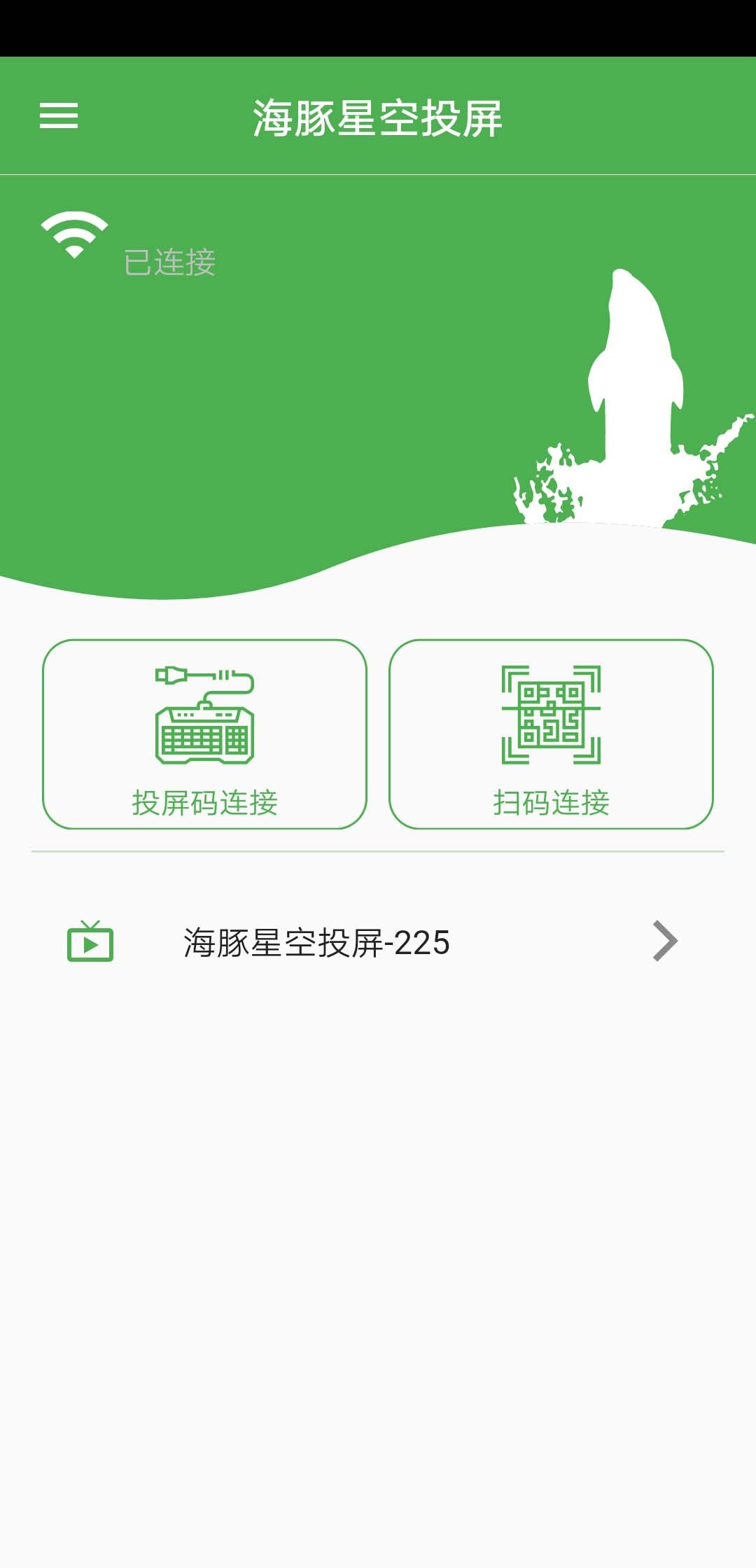Expand details for 海豚星空投屏-225 device
The width and height of the screenshot is (756, 1568).
(x=378, y=941)
